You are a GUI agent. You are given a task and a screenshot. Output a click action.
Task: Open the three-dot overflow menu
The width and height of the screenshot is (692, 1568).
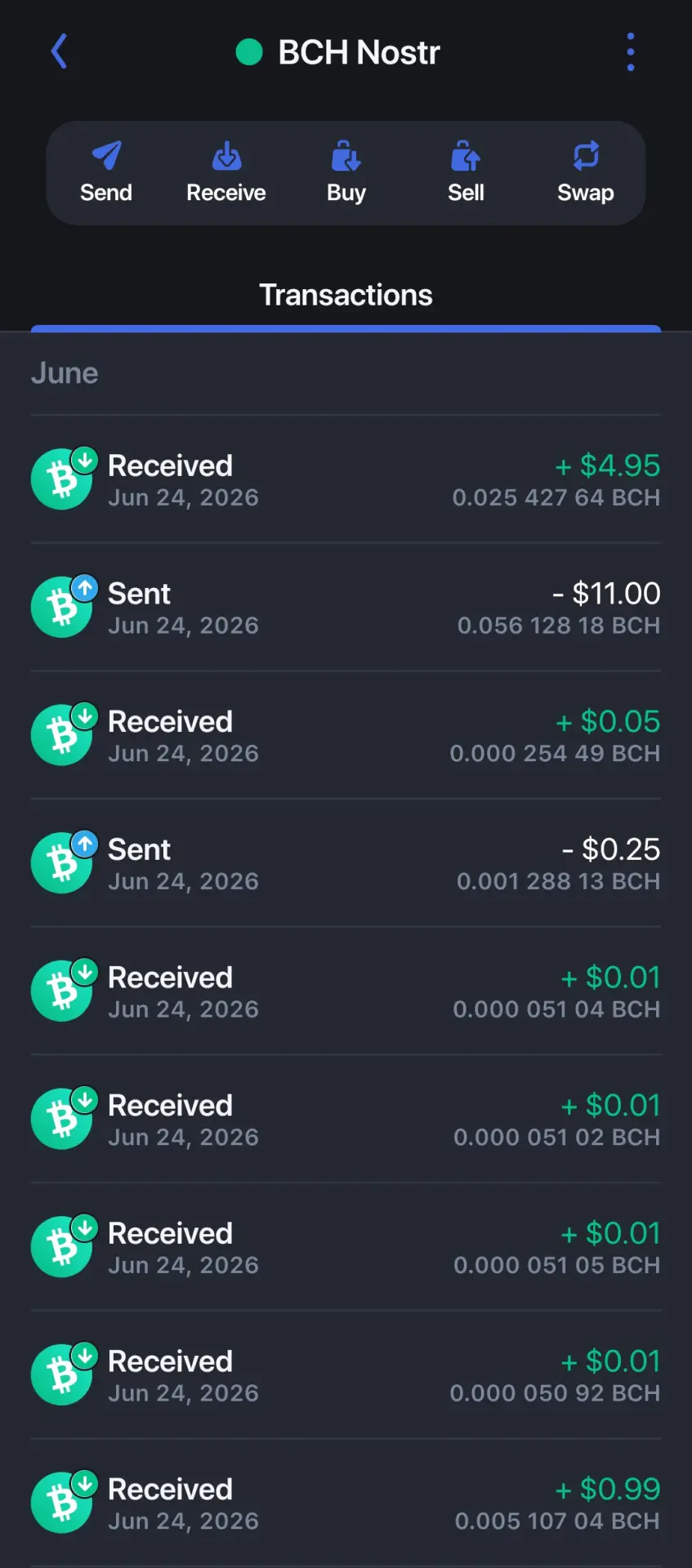[630, 52]
